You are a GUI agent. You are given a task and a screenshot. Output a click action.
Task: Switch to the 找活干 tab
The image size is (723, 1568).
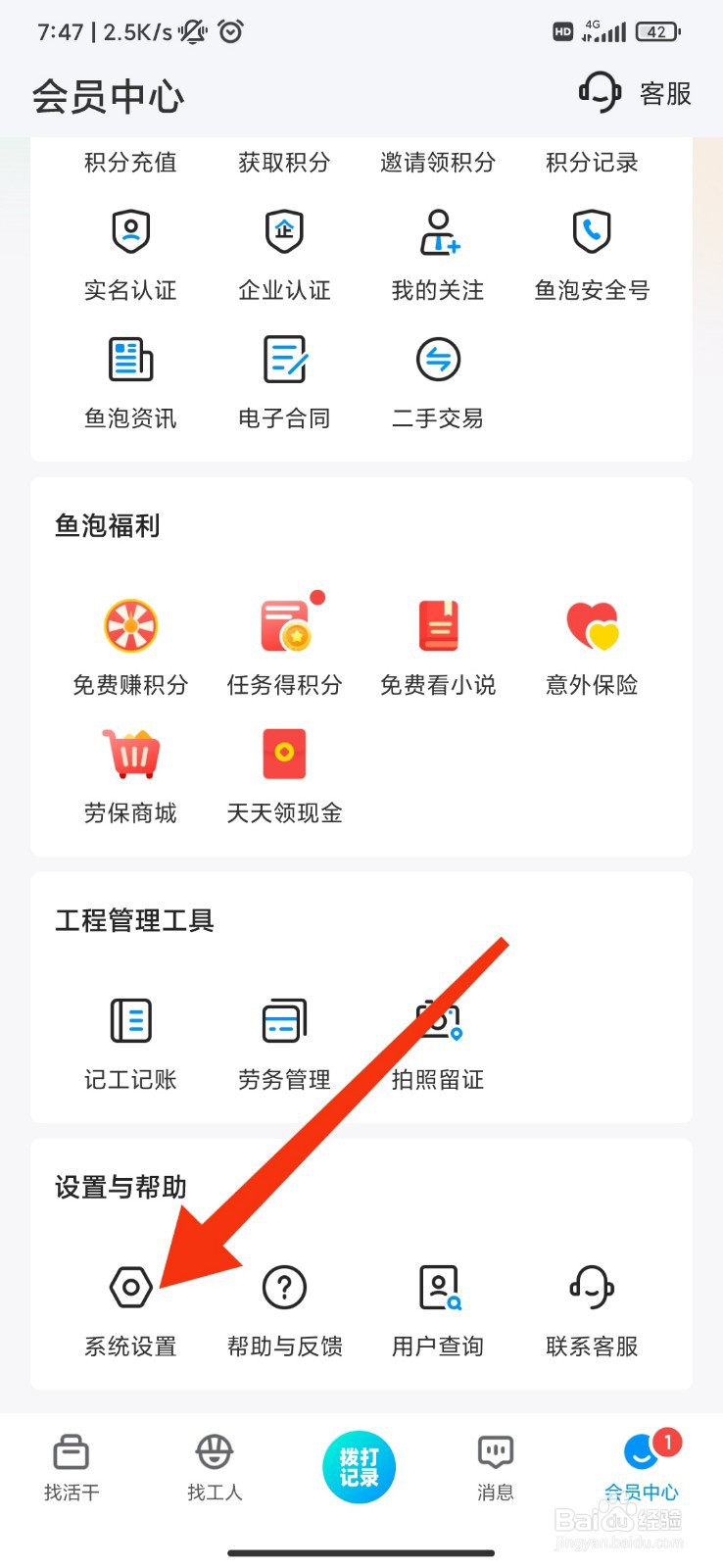click(71, 1465)
